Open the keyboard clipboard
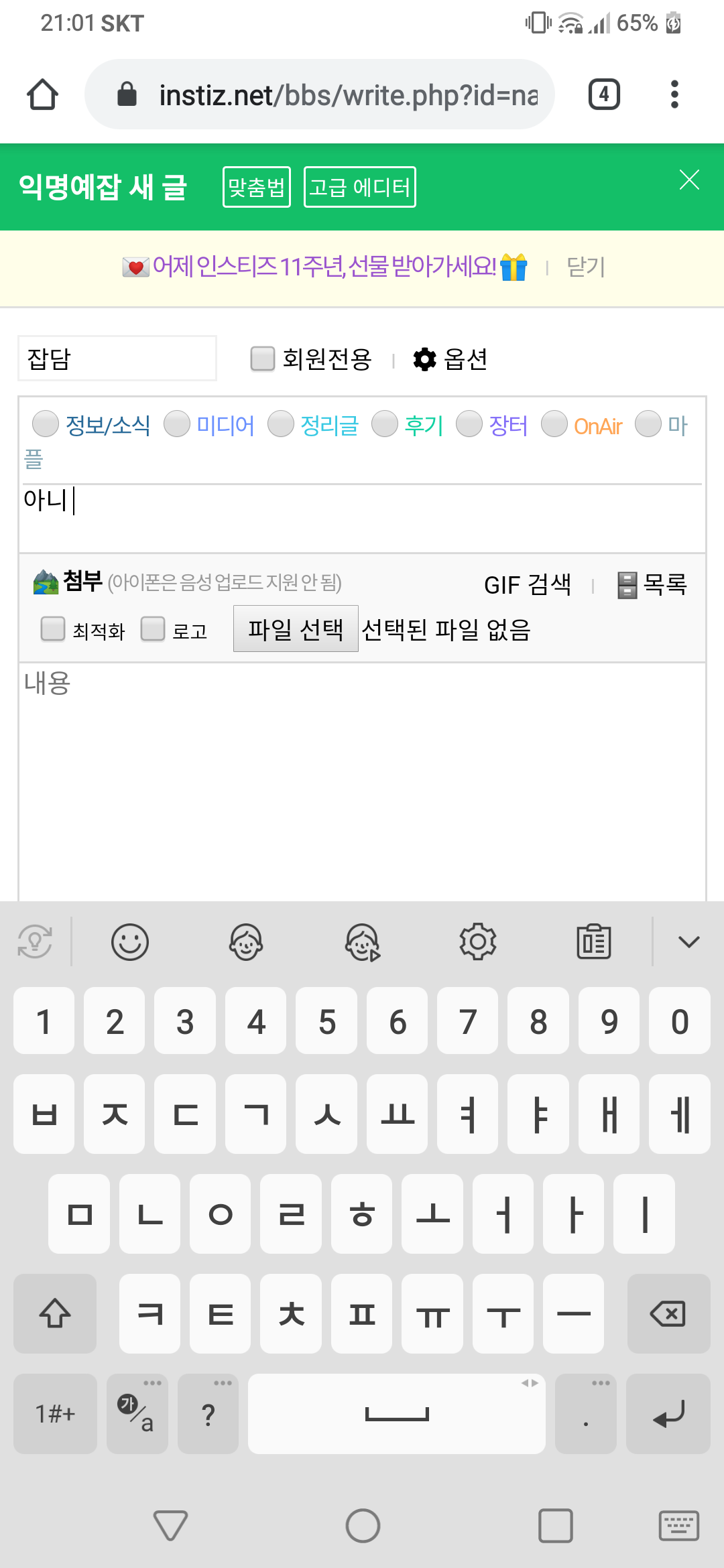The image size is (724, 1568). point(592,941)
